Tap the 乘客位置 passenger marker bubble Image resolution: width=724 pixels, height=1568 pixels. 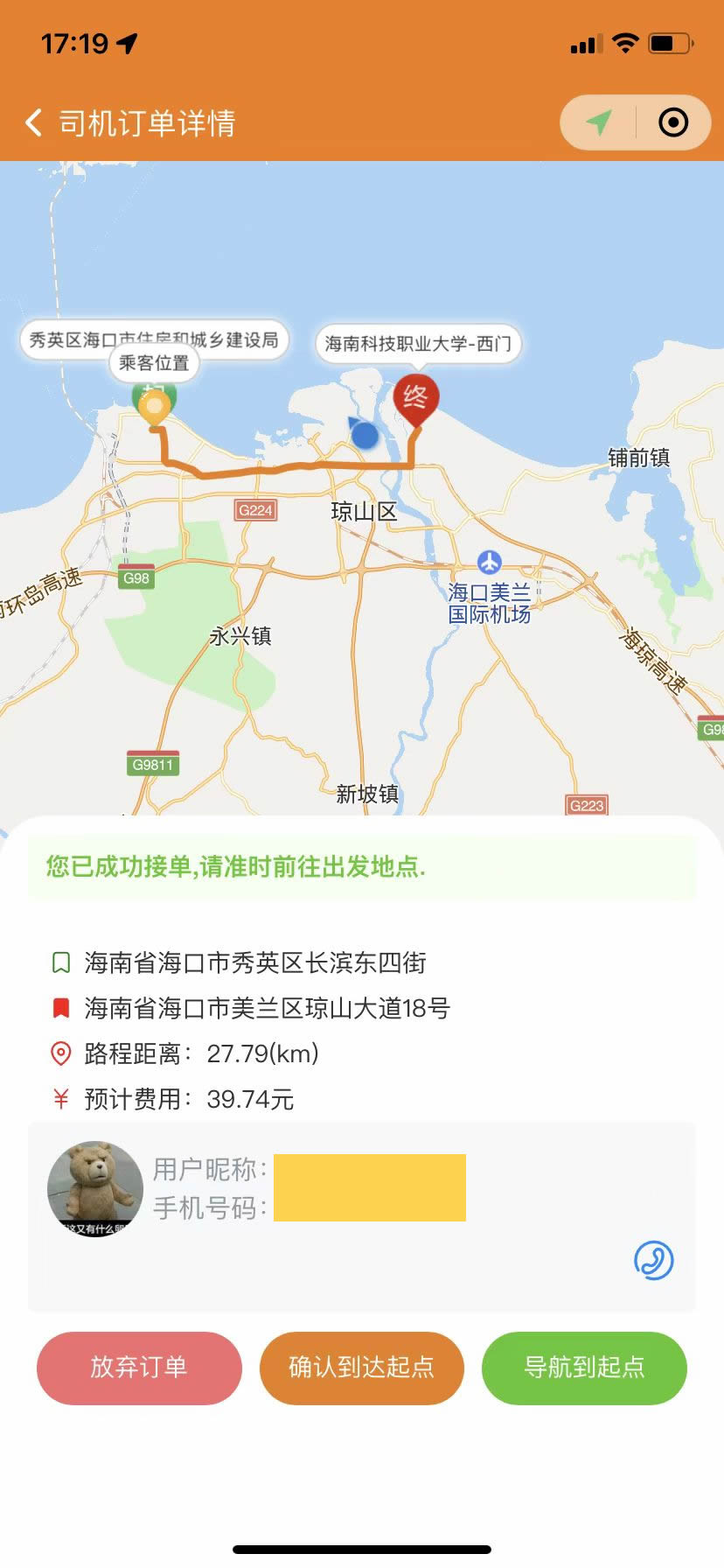155,363
